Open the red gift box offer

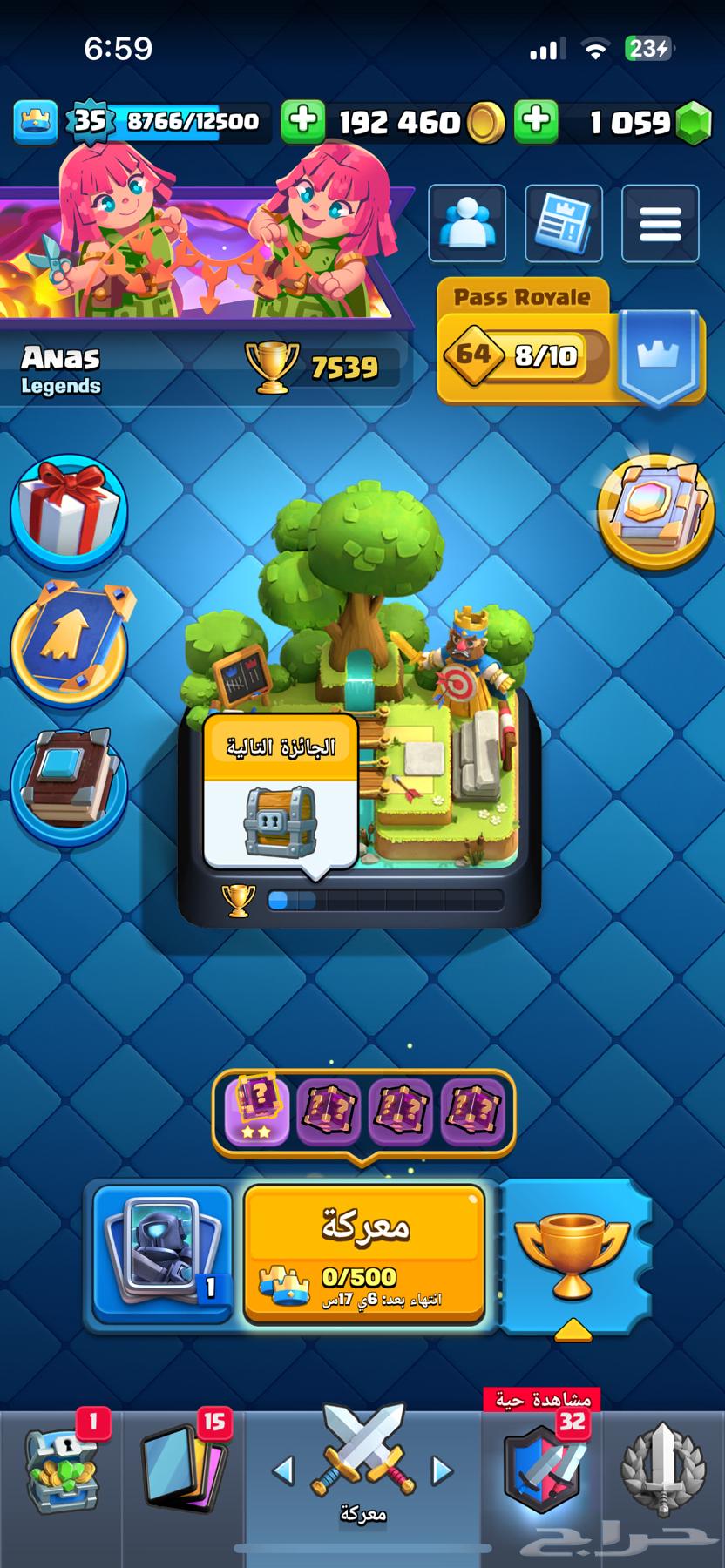pyautogui.click(x=69, y=510)
